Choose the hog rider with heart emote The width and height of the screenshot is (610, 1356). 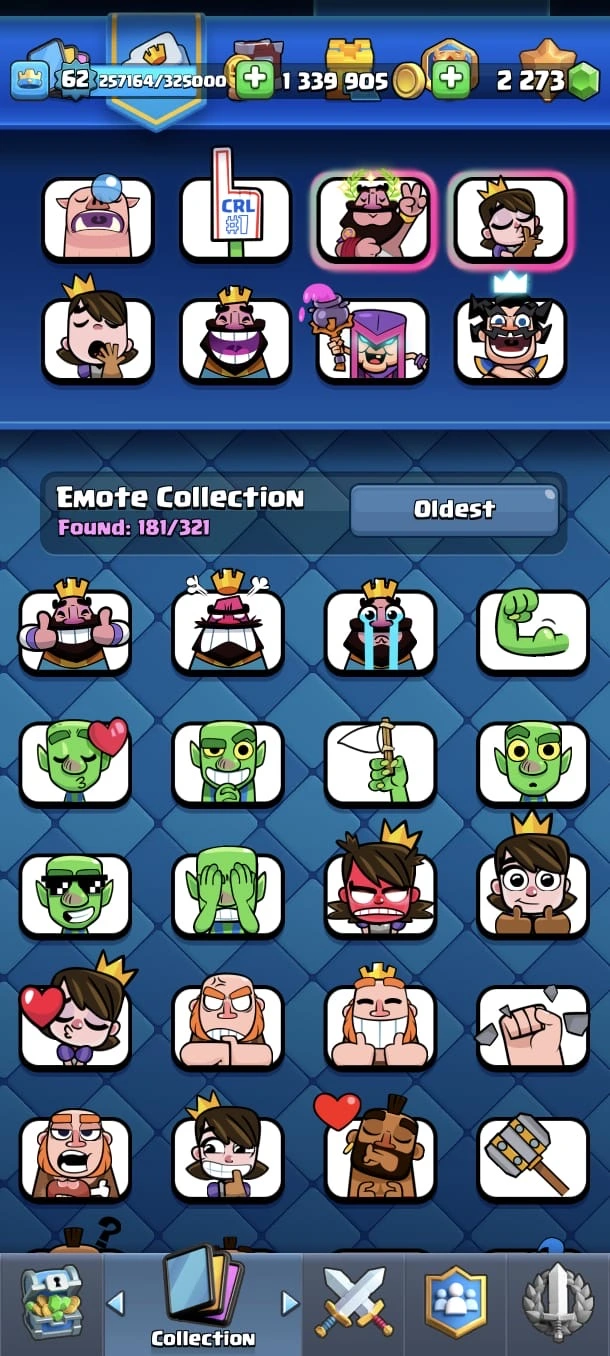click(x=380, y=1158)
